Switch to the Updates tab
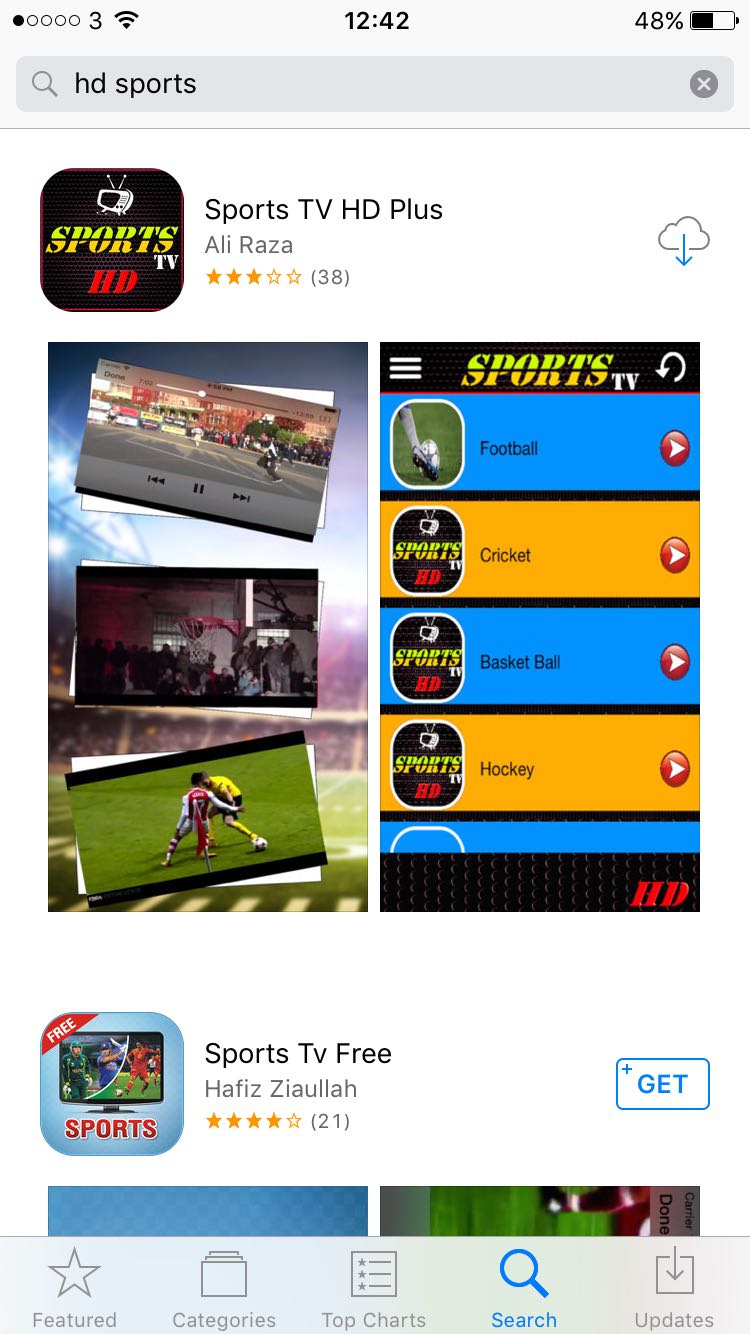The width and height of the screenshot is (750, 1334). [674, 1289]
